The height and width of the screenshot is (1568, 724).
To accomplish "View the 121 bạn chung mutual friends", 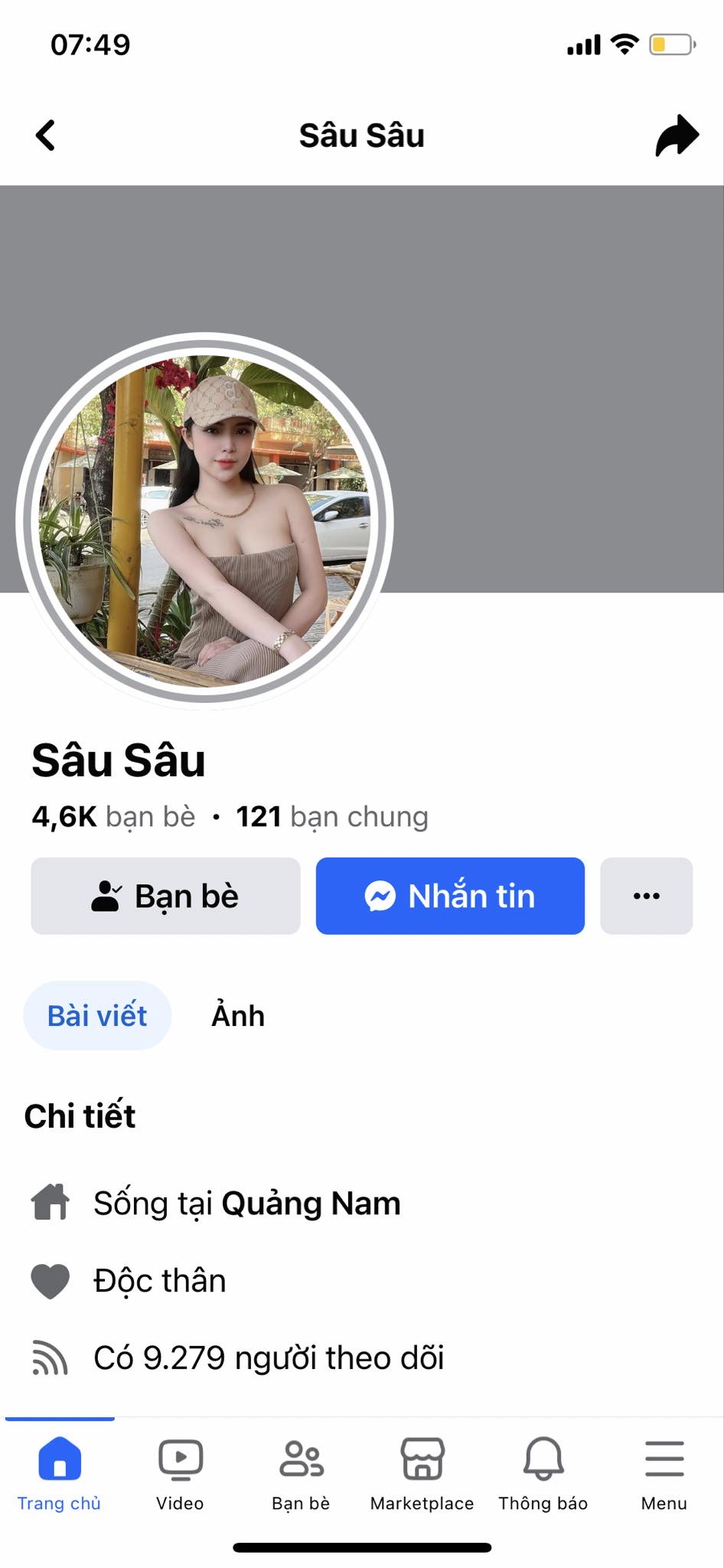I will point(332,817).
